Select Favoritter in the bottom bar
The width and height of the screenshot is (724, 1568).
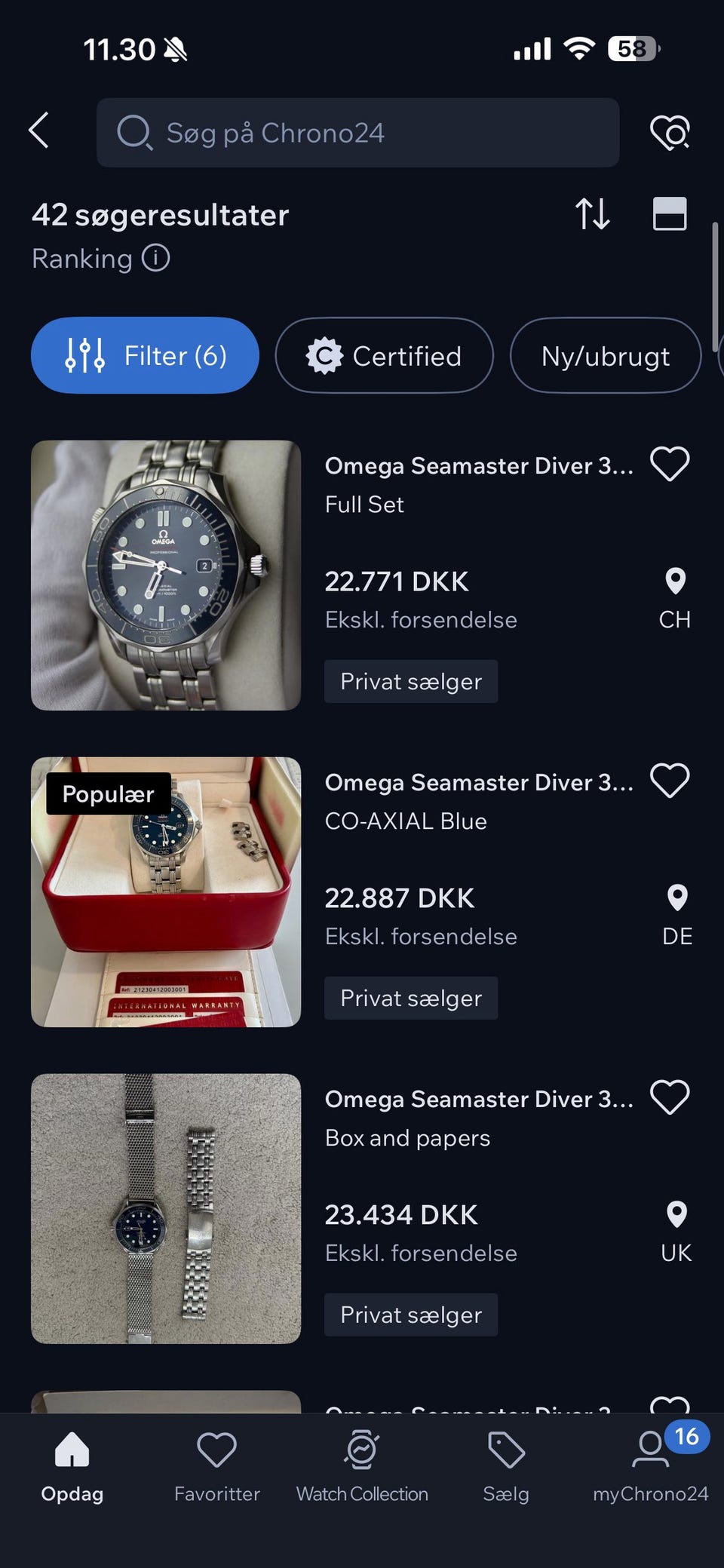[x=216, y=1463]
